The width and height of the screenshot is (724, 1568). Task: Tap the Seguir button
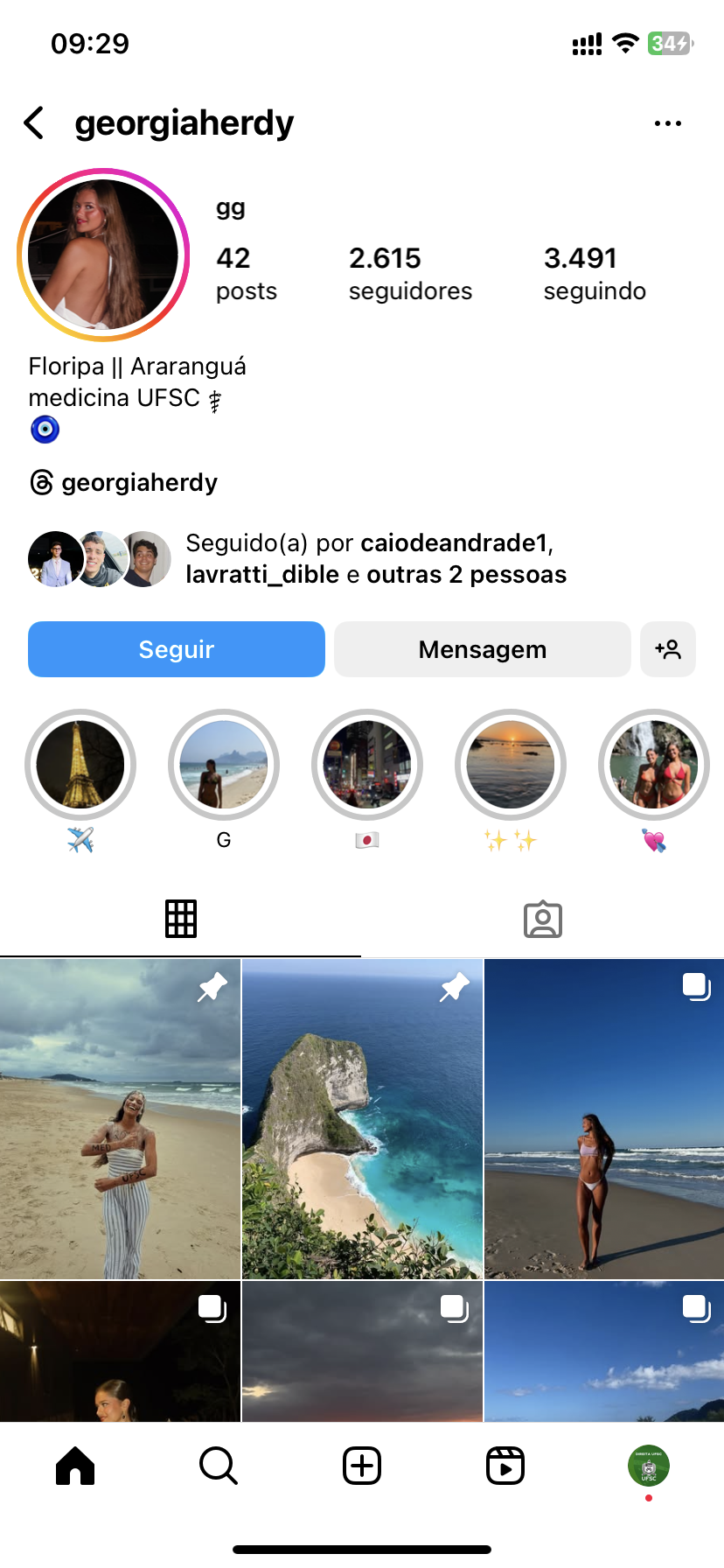tap(177, 649)
